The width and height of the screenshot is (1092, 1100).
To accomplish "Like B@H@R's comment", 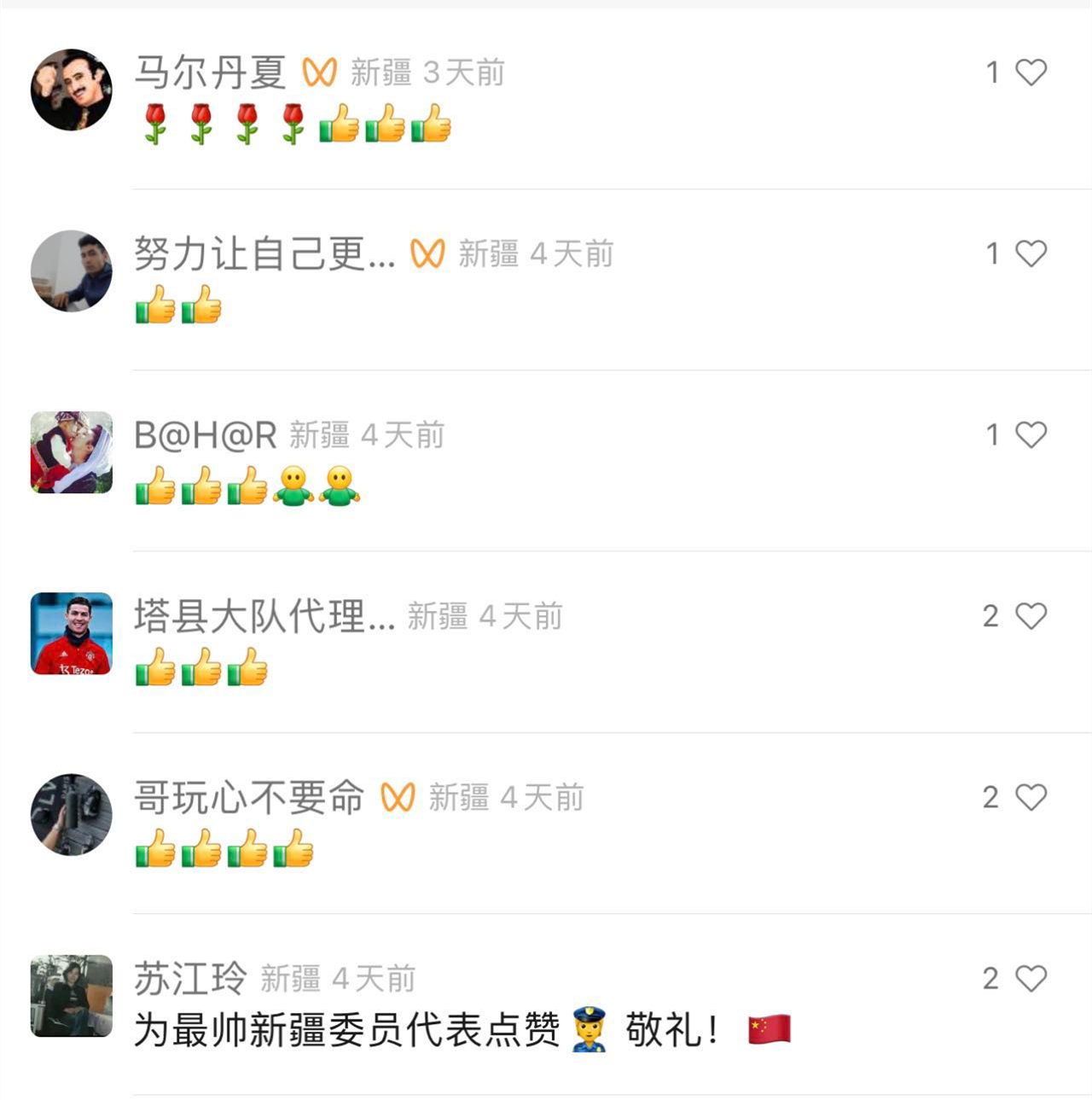I will click(1031, 435).
